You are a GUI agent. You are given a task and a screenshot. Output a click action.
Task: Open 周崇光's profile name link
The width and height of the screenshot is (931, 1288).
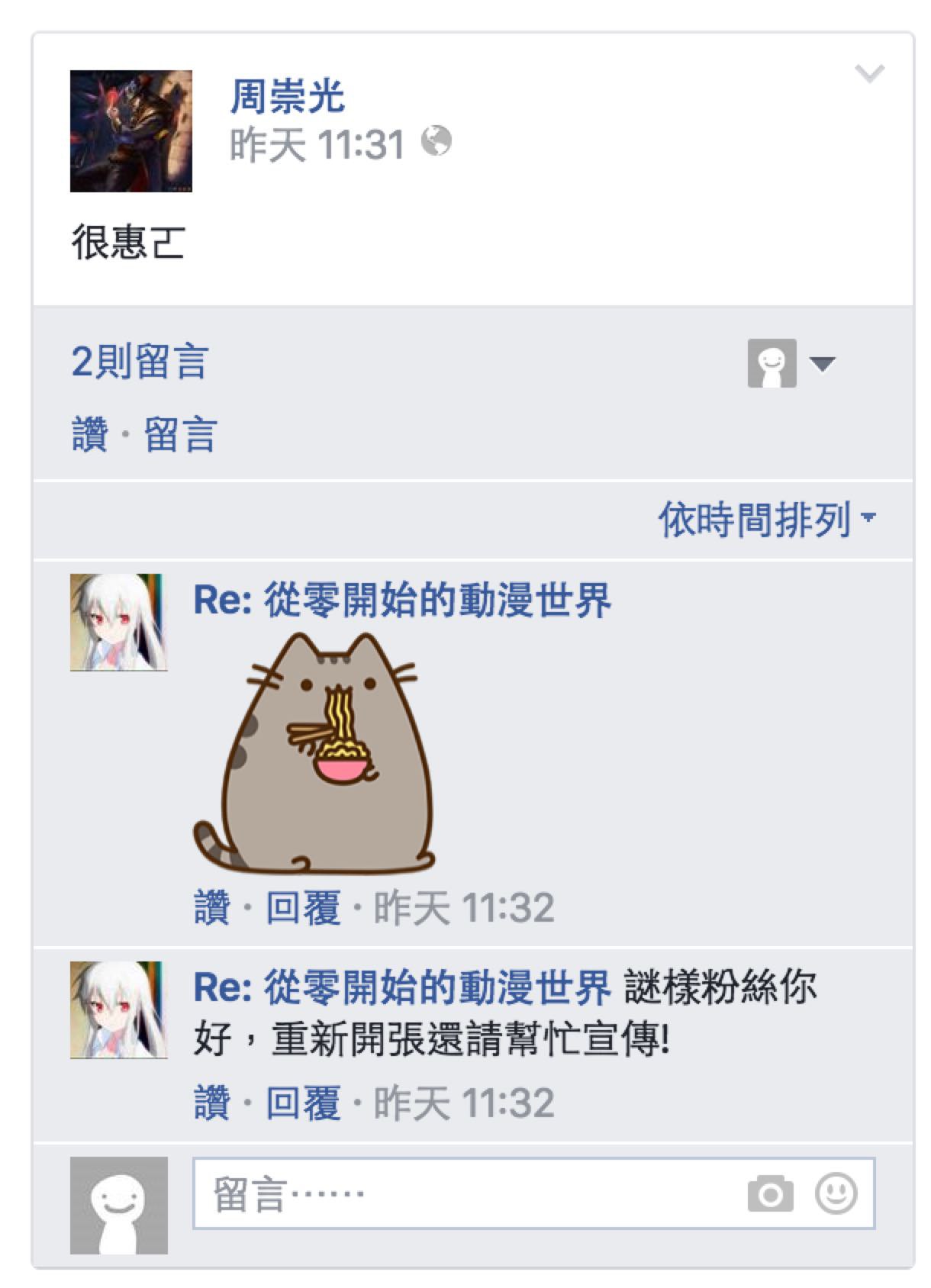[287, 97]
